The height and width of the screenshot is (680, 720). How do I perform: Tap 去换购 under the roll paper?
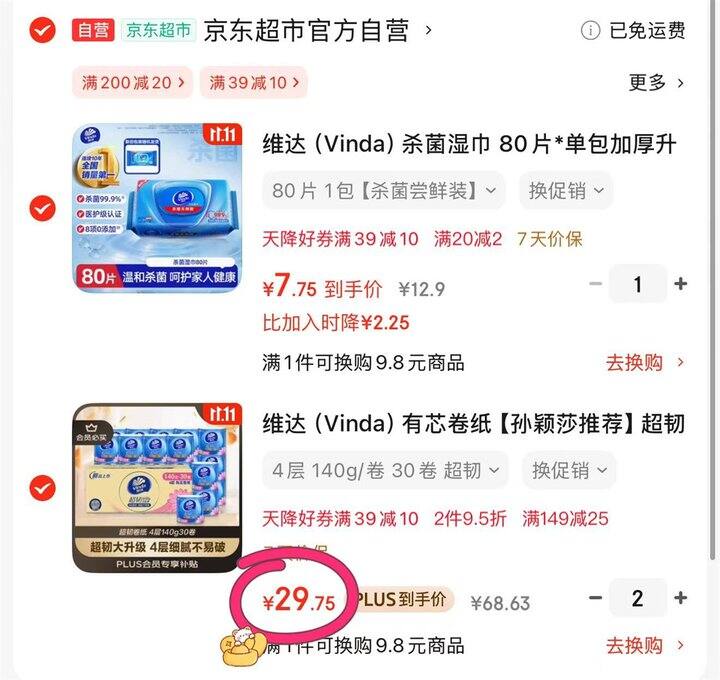click(x=645, y=646)
